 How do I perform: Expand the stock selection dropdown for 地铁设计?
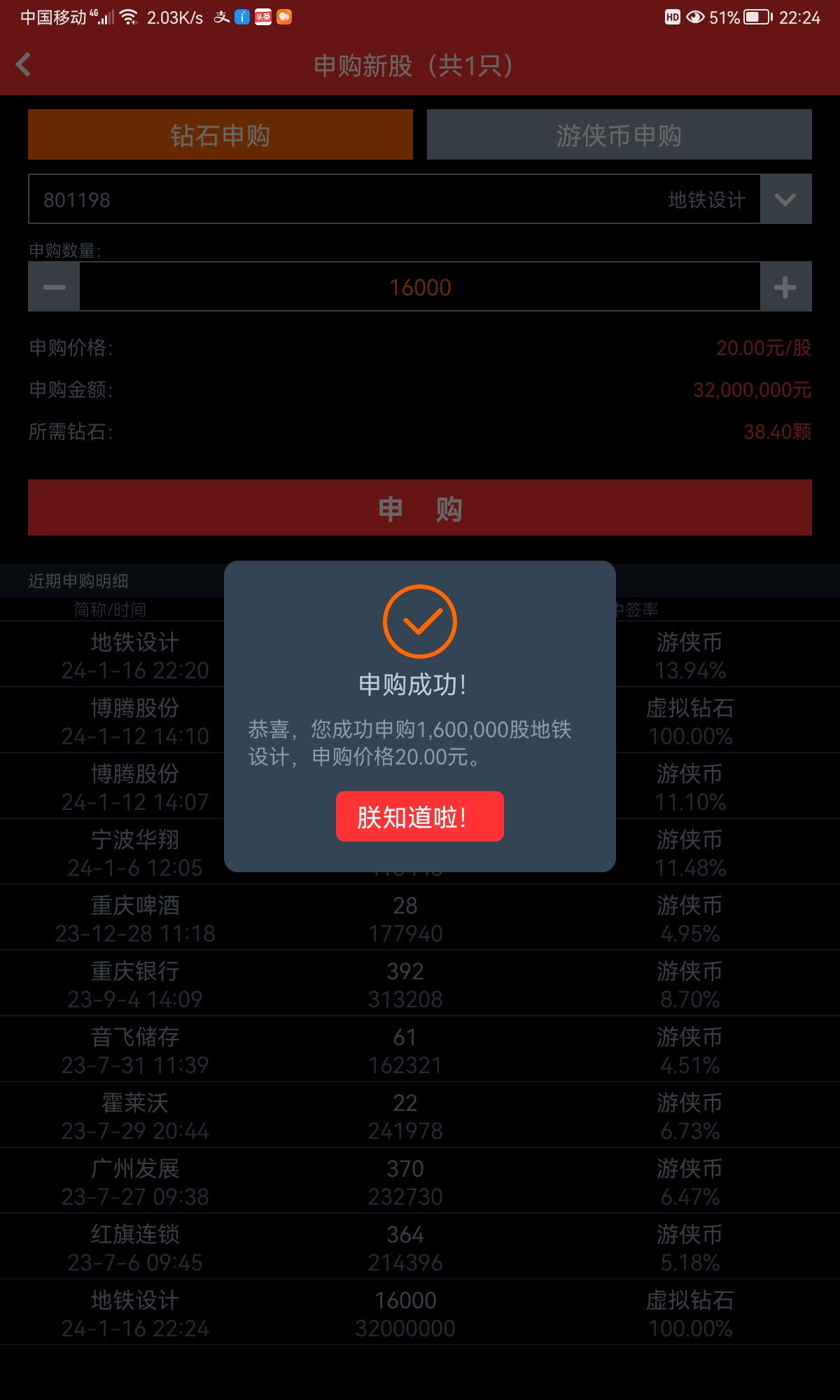[x=785, y=199]
